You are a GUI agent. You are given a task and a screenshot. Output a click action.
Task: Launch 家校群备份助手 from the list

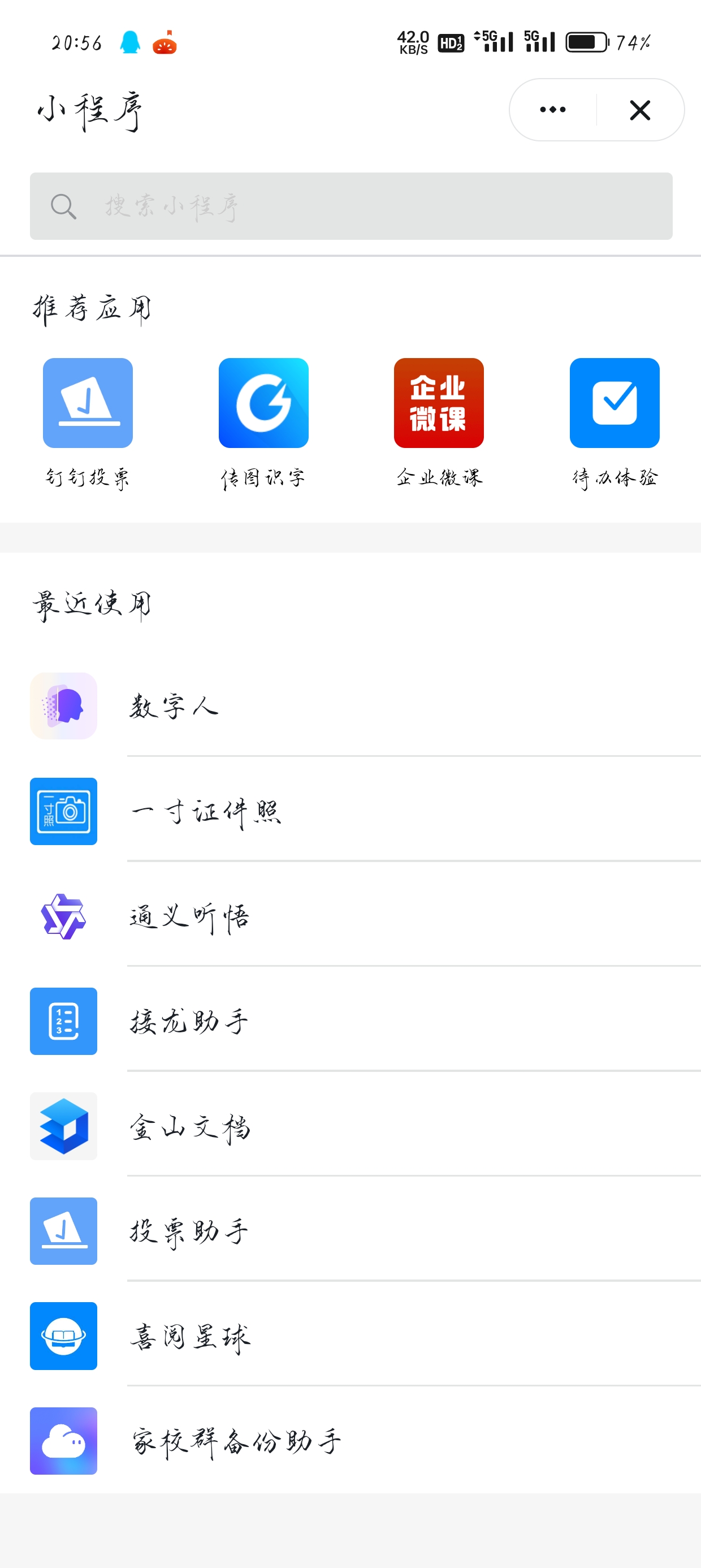(x=236, y=1441)
